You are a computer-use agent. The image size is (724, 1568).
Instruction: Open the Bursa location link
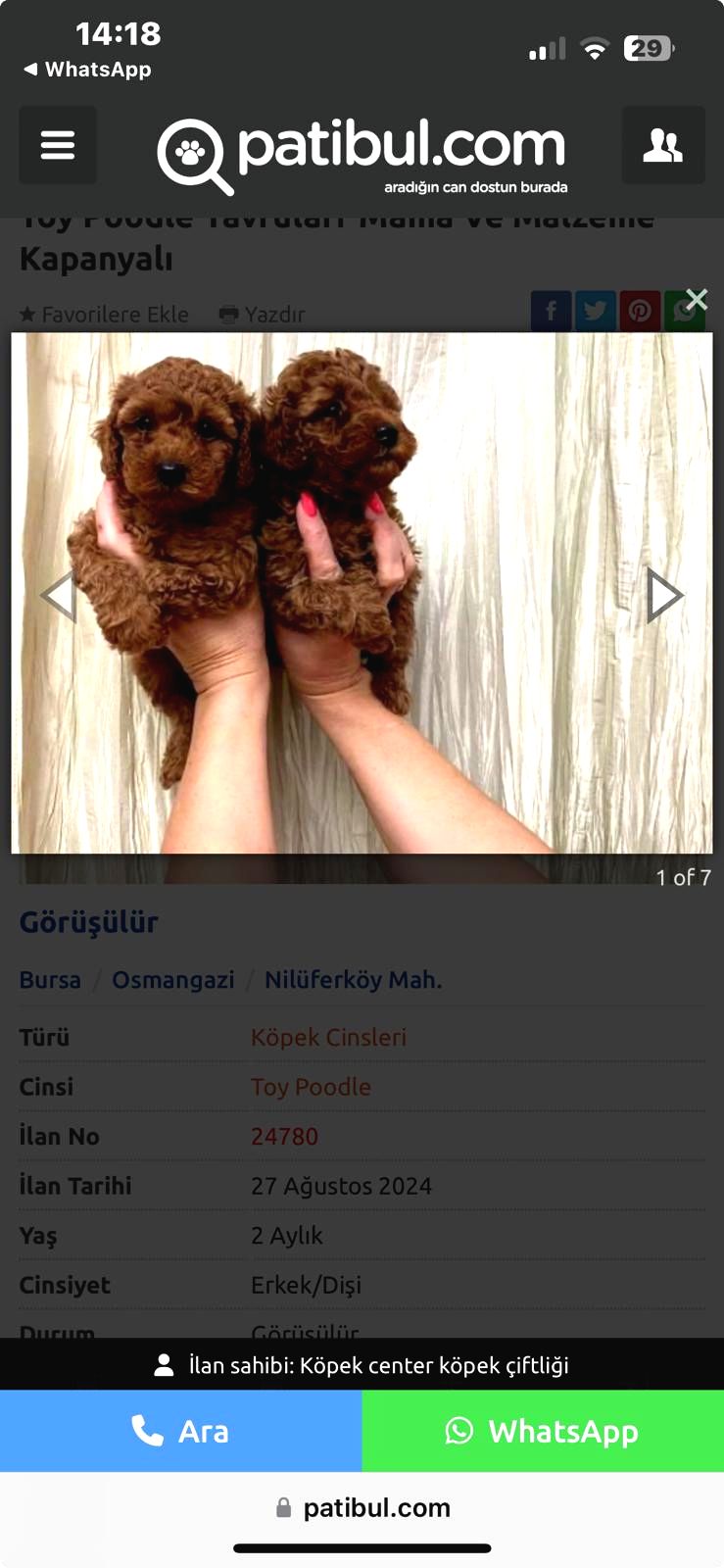click(50, 980)
